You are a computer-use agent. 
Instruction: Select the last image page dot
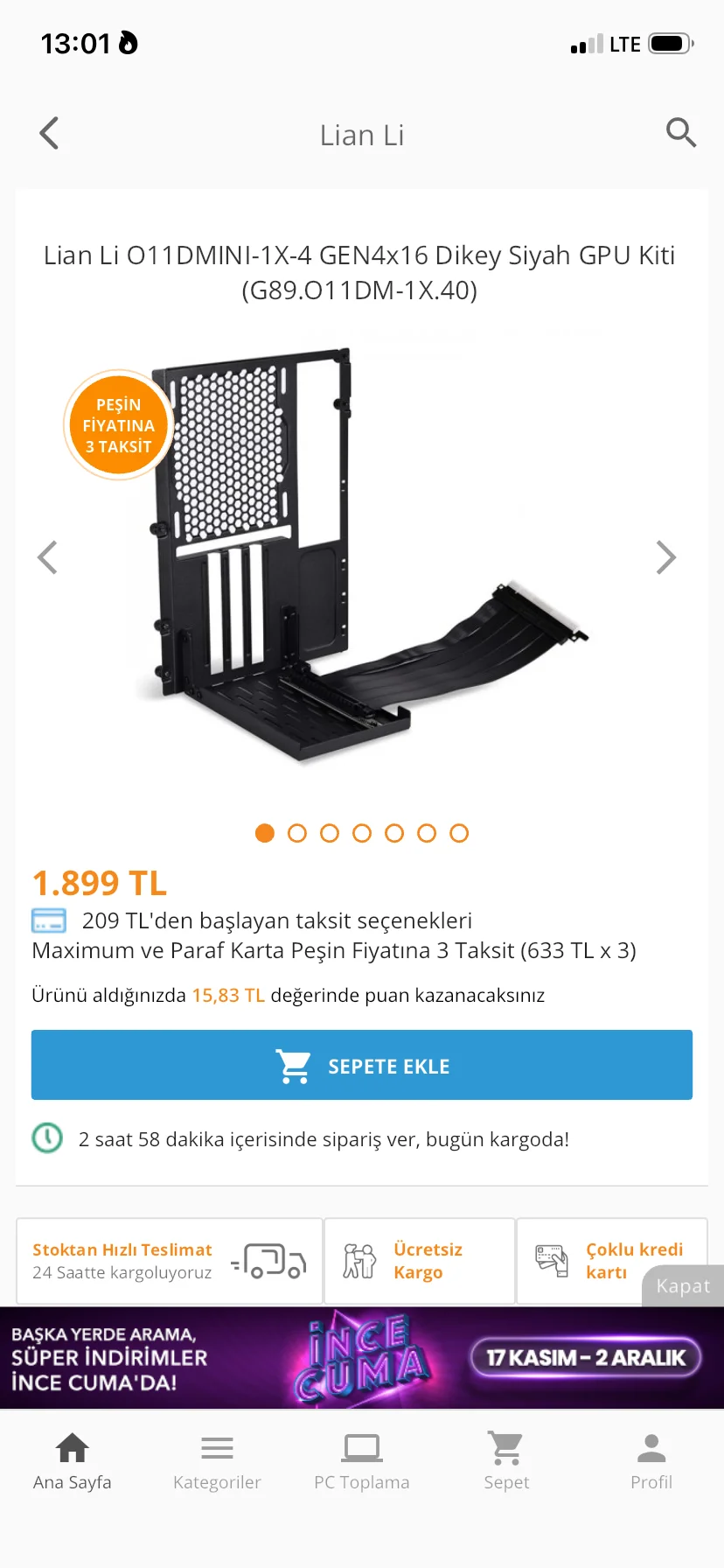coord(459,833)
